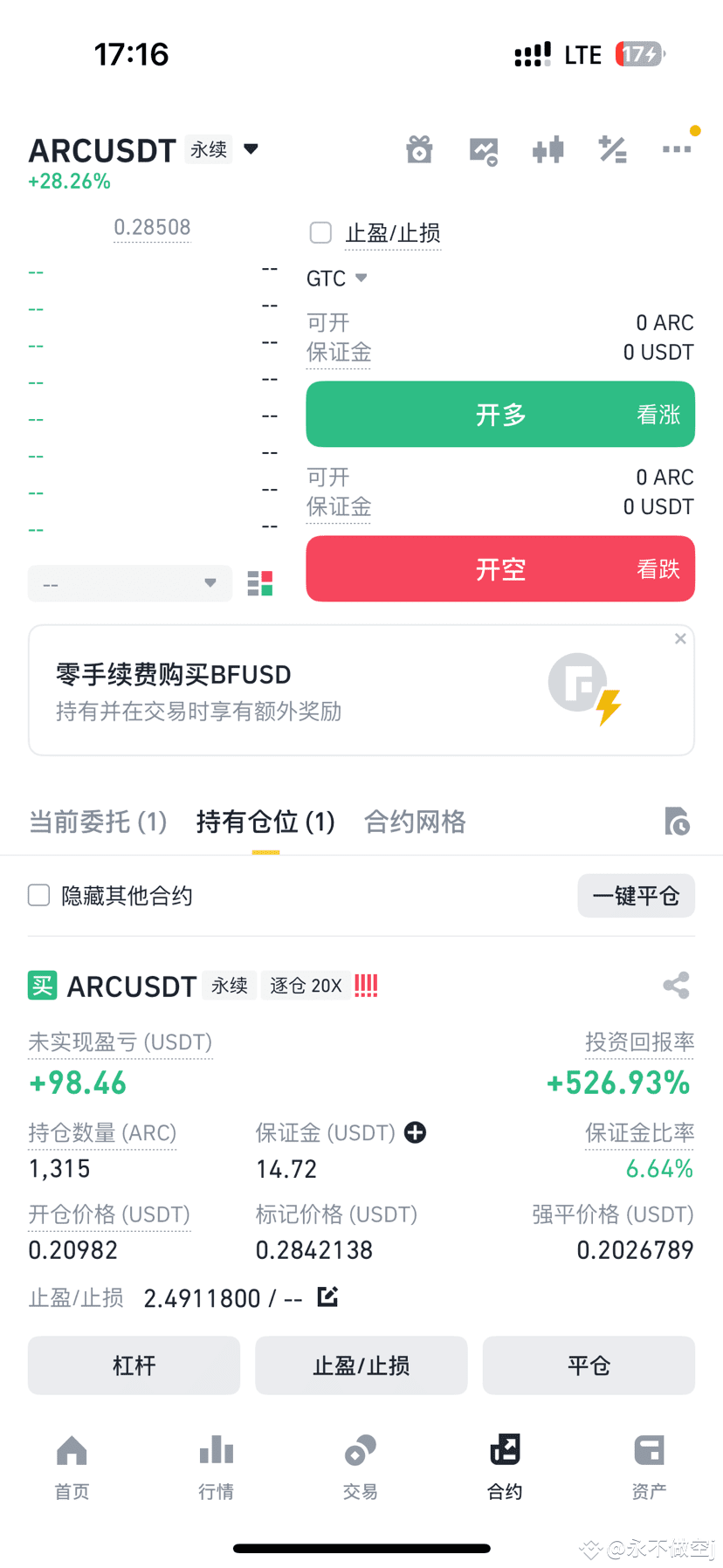The image size is (723, 1568).
Task: Open the more options ellipsis icon
Action: coord(677,149)
